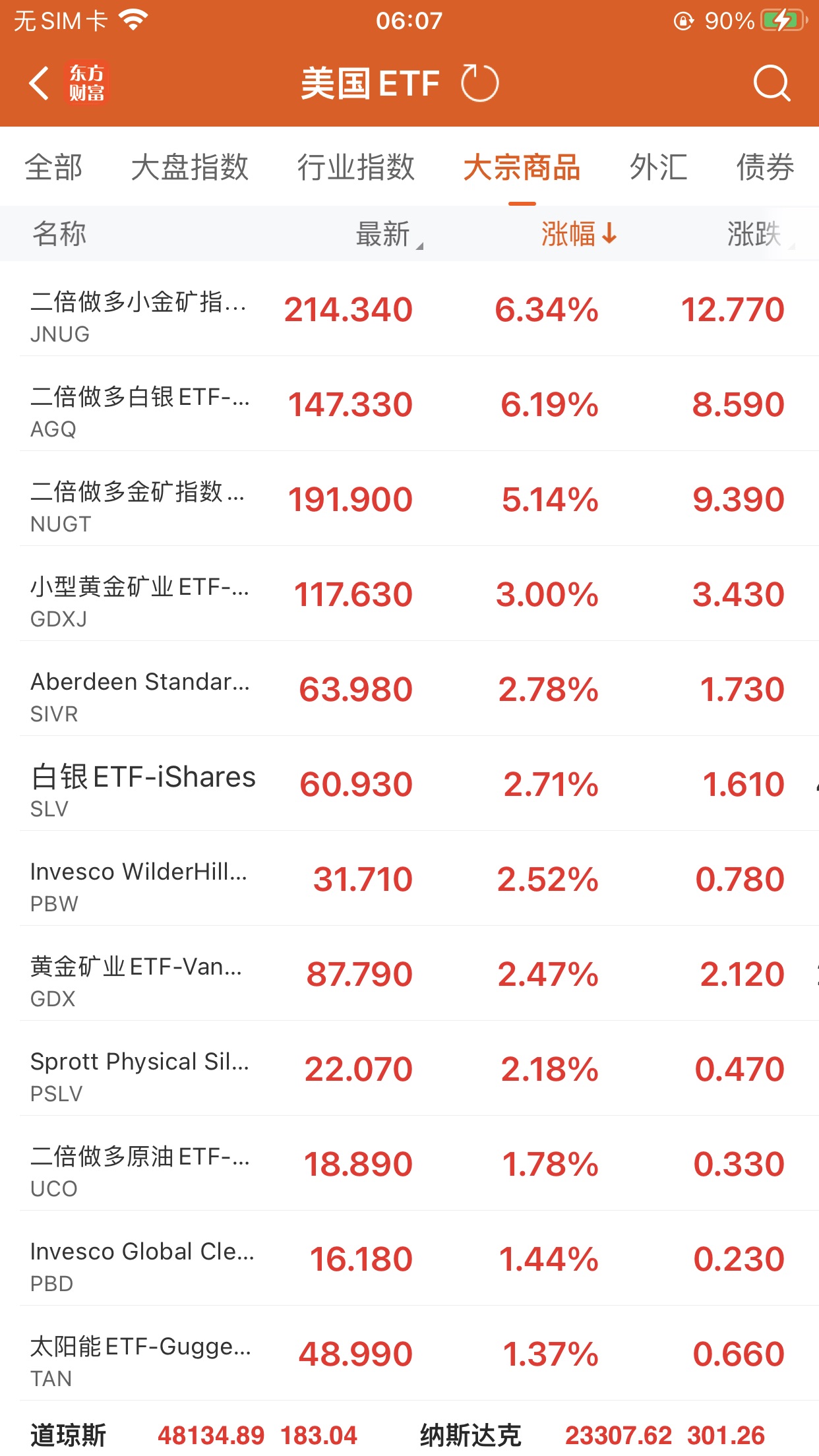Image resolution: width=819 pixels, height=1456 pixels.
Task: Open the PBW Invesco WilderHill row
Action: [x=409, y=880]
